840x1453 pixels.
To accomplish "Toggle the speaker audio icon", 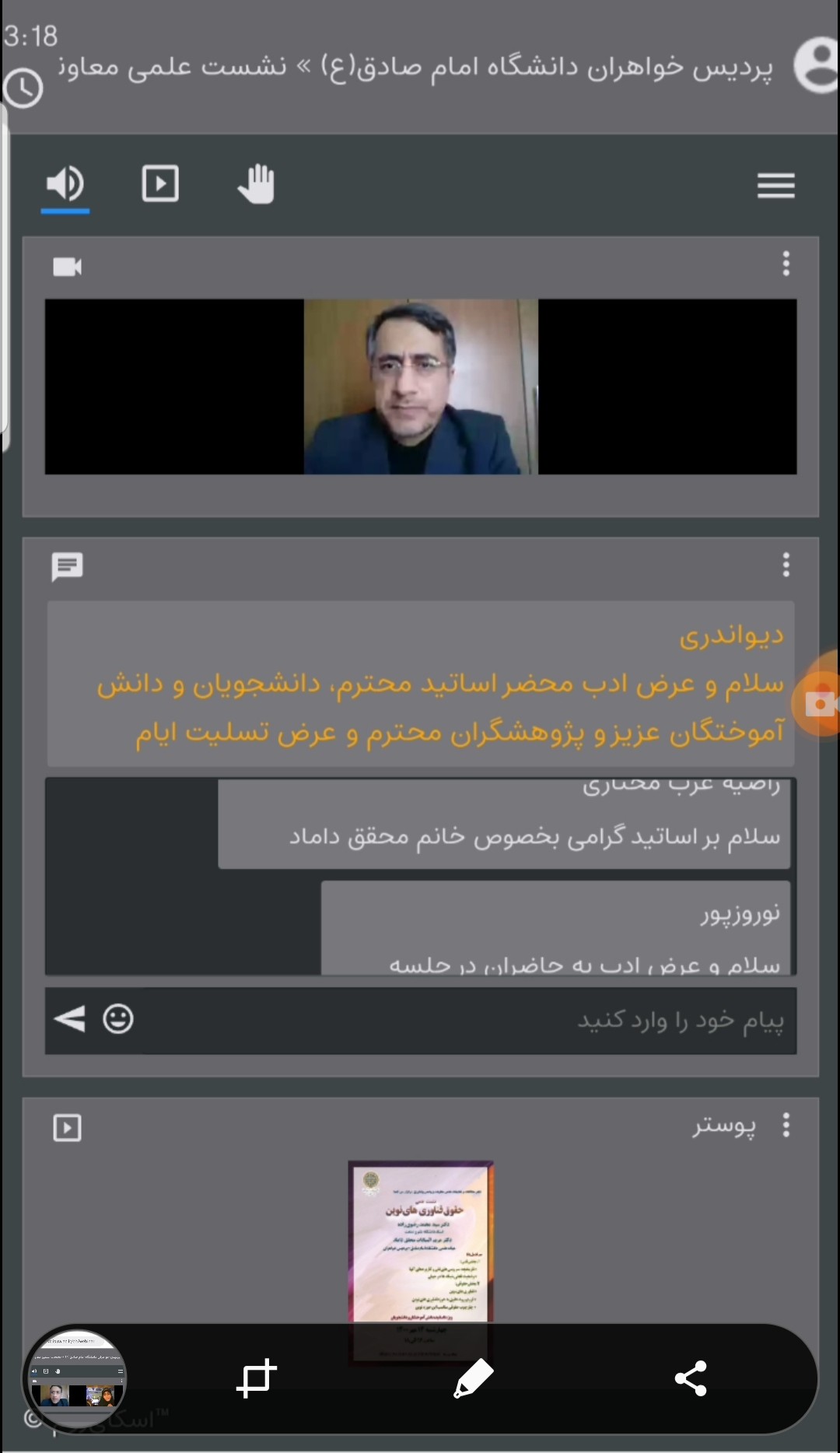I will (65, 184).
